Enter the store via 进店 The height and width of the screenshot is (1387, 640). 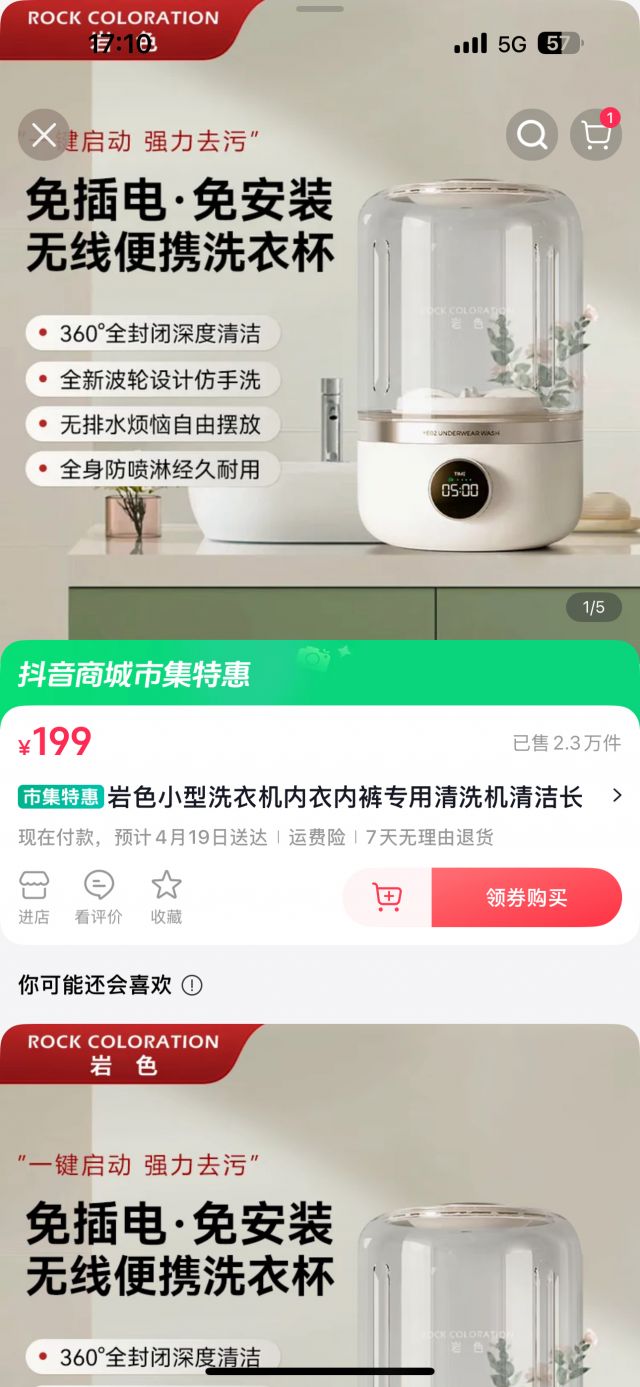[x=34, y=897]
